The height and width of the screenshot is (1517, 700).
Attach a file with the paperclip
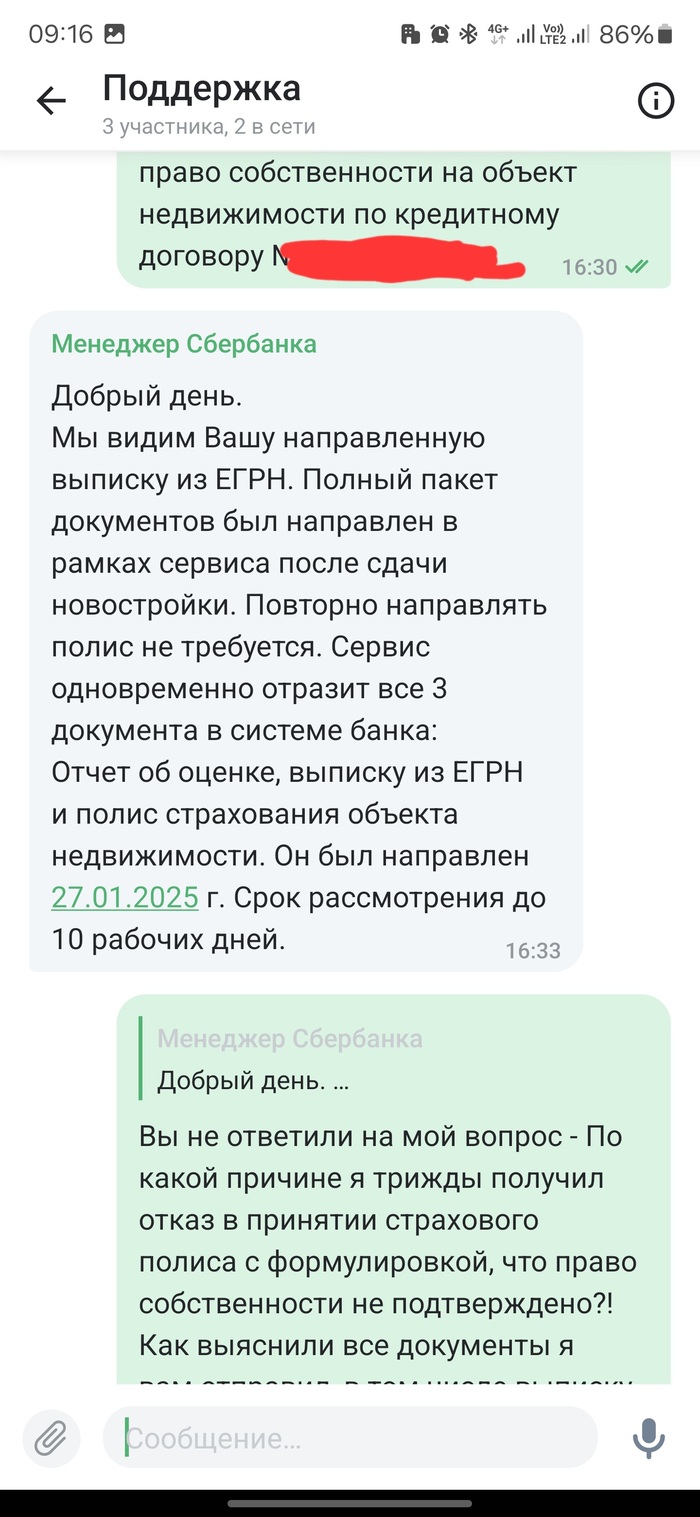(x=50, y=1439)
